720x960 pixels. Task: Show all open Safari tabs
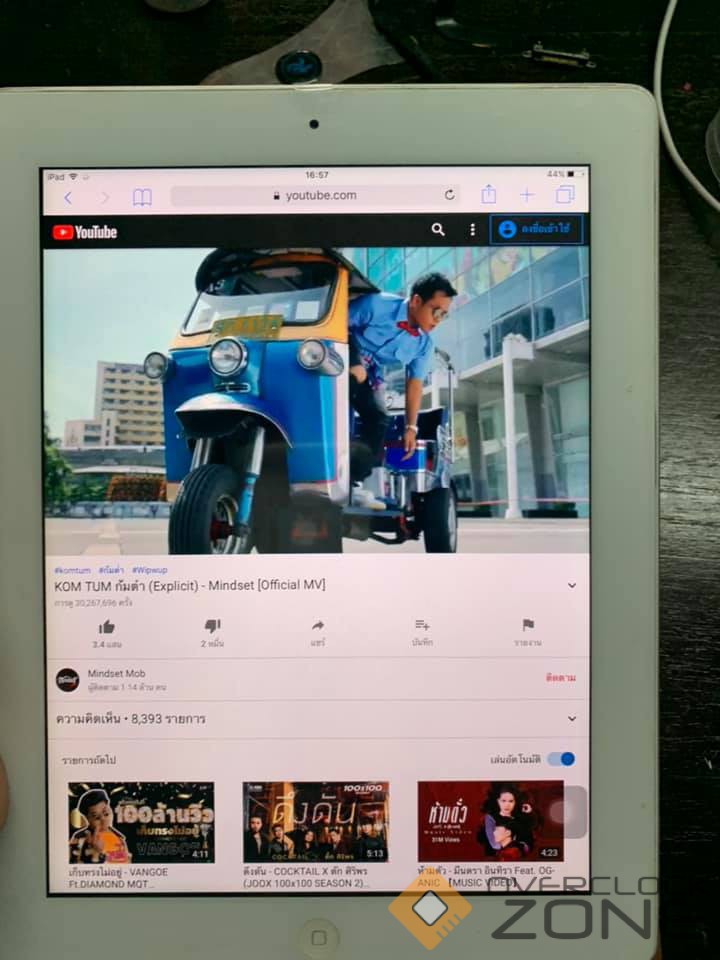[565, 195]
